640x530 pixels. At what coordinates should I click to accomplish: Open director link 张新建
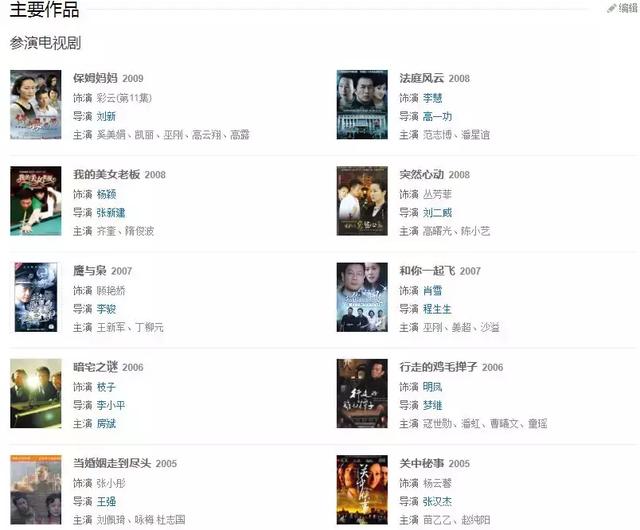(x=111, y=213)
